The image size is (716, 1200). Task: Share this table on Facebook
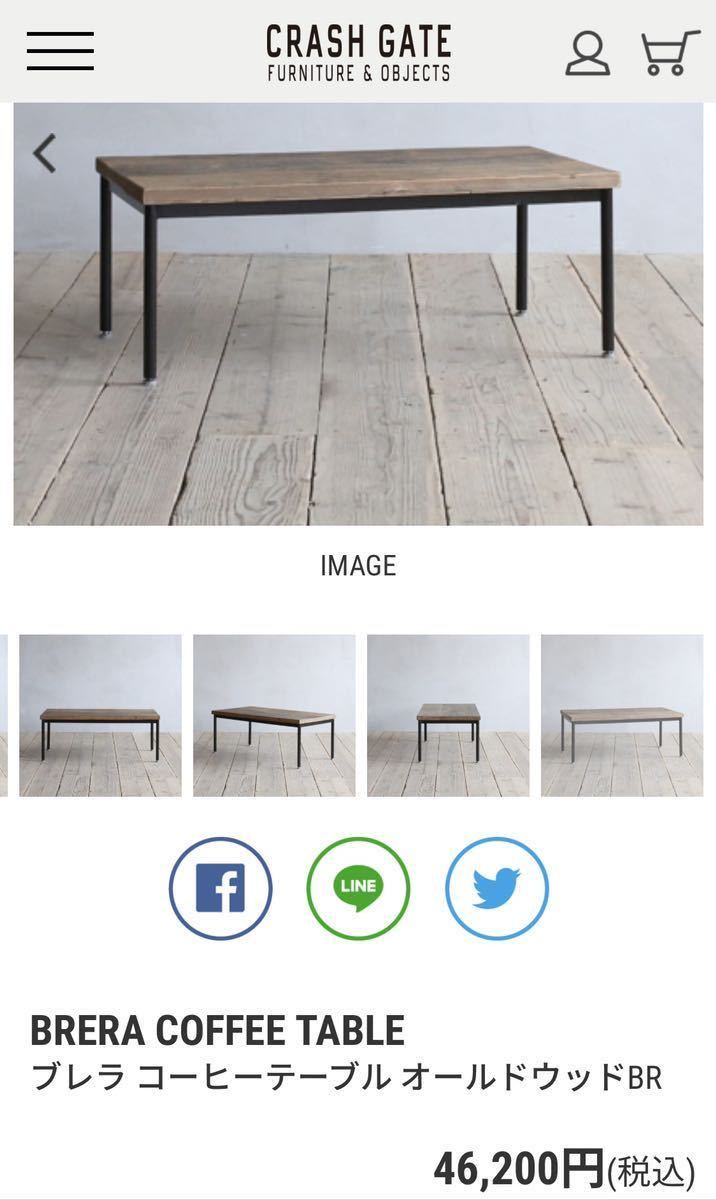220,888
